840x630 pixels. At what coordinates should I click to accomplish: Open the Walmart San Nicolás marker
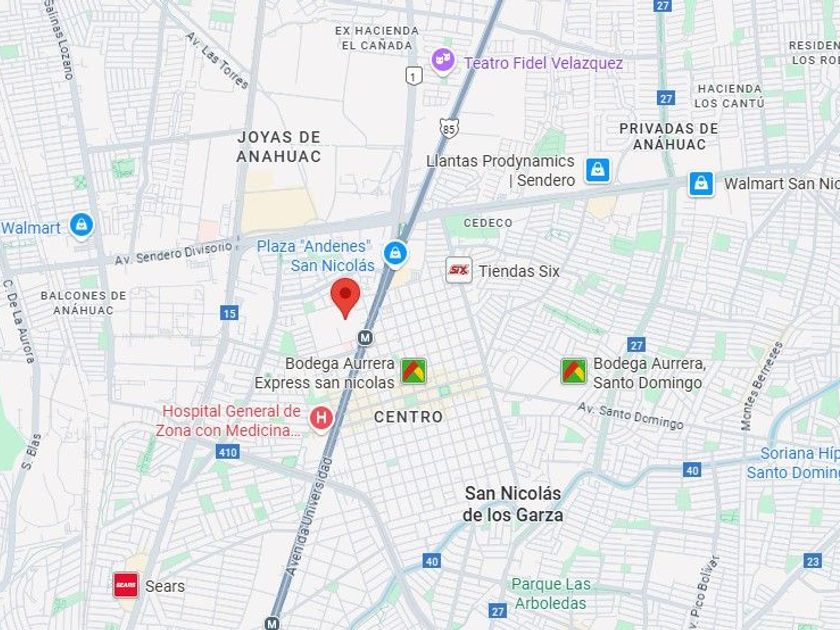(x=701, y=184)
